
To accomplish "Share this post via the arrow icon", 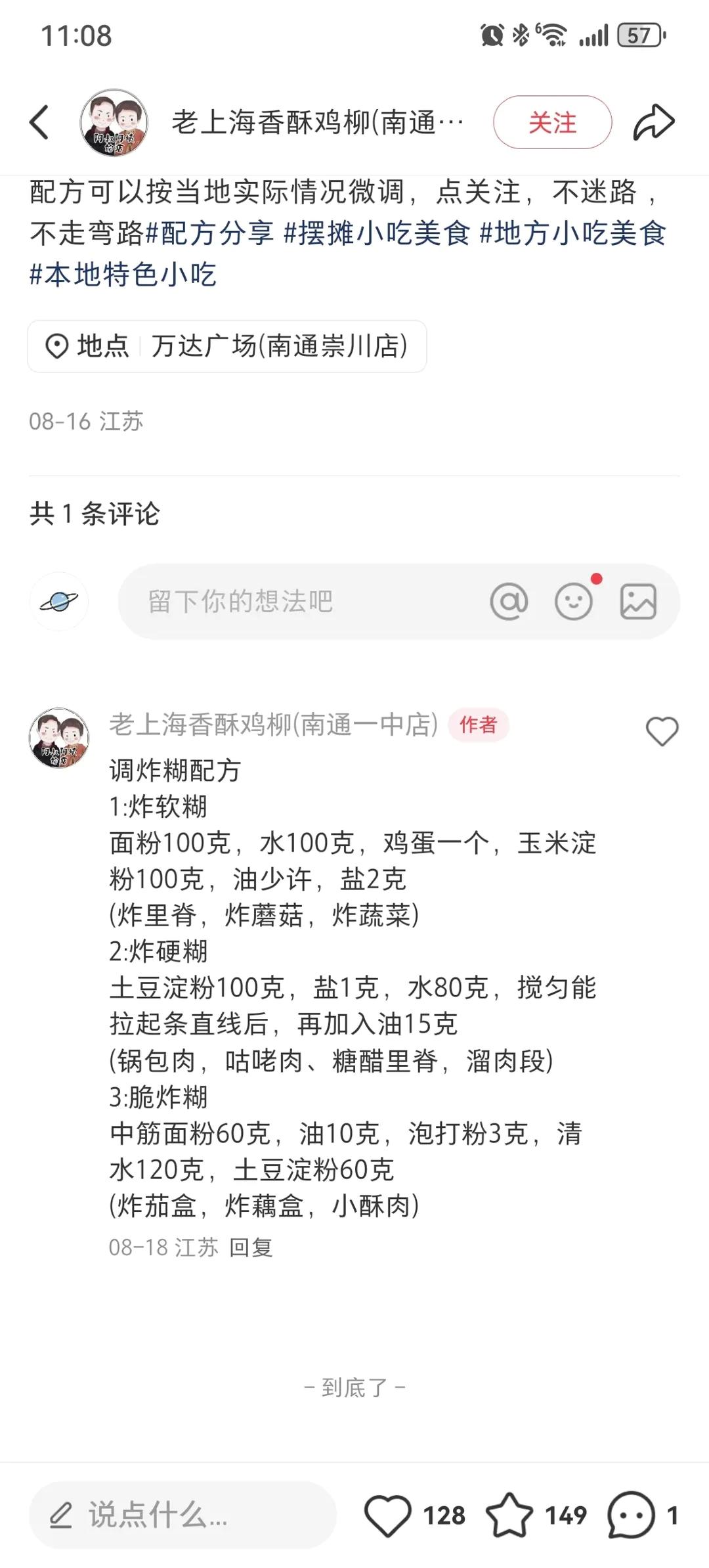I will (x=654, y=122).
